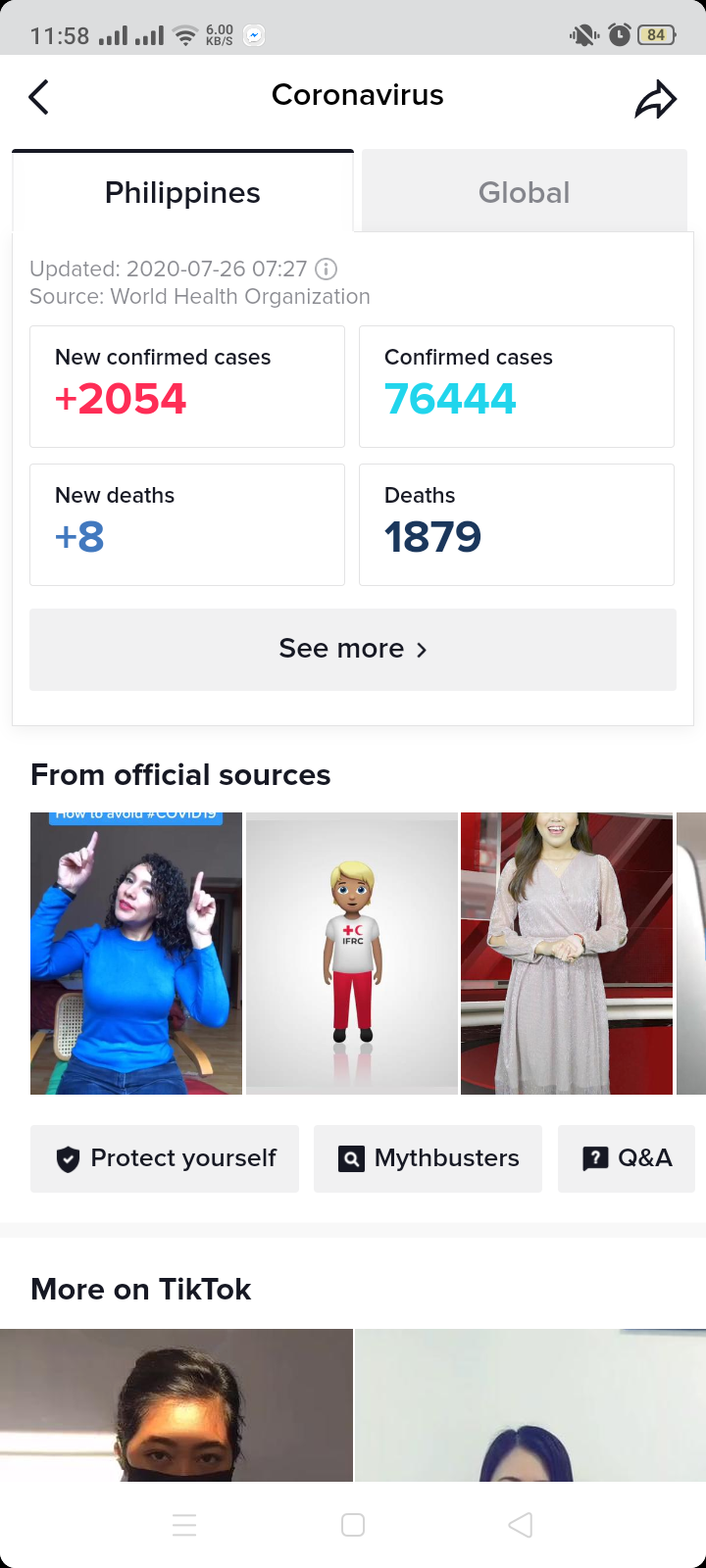The height and width of the screenshot is (1568, 706).
Task: Tap See more statistics
Action: point(353,649)
